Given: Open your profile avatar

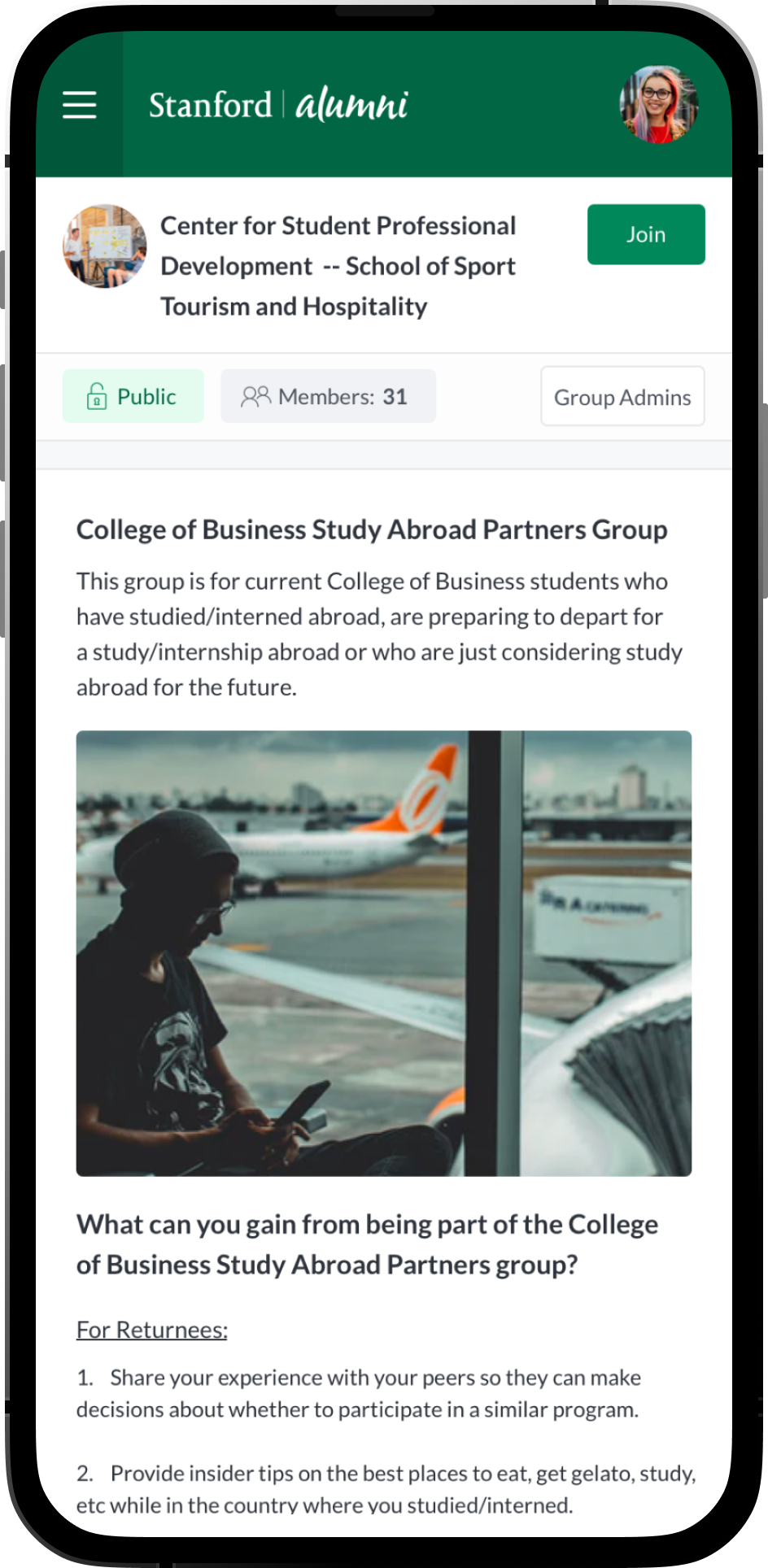Looking at the screenshot, I should [658, 106].
